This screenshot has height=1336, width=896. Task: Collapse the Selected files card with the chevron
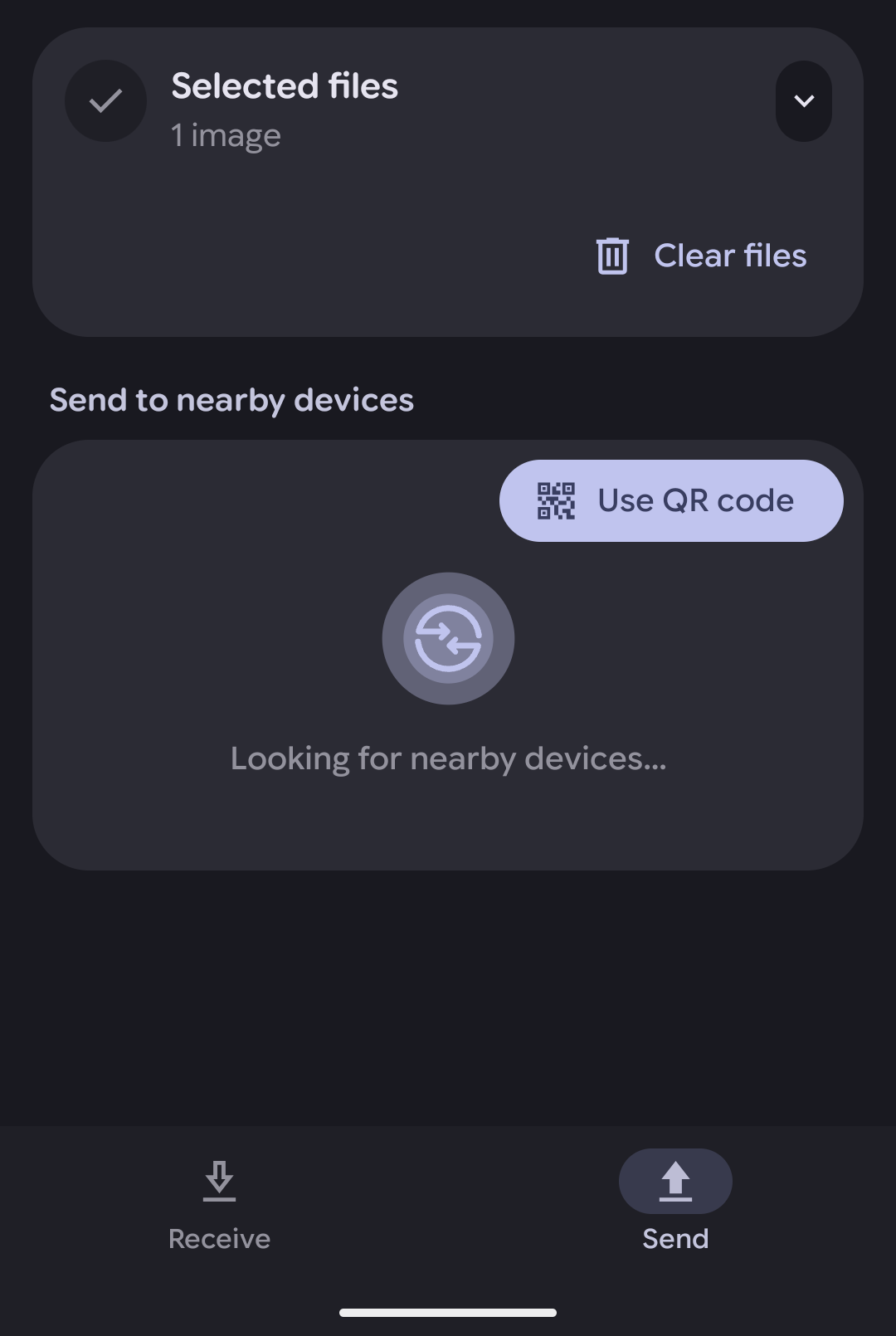[x=803, y=100]
